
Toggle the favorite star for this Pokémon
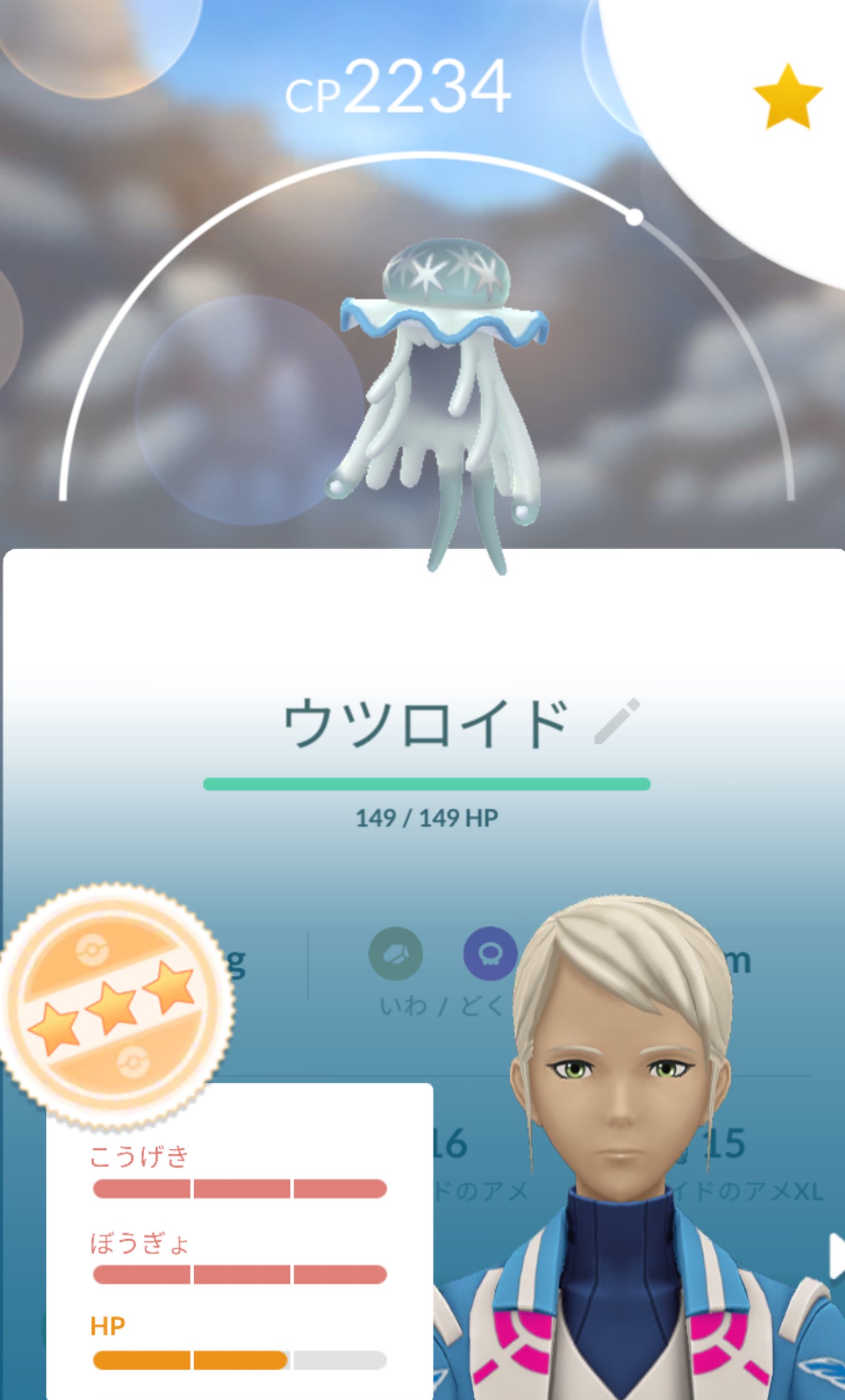tap(788, 96)
